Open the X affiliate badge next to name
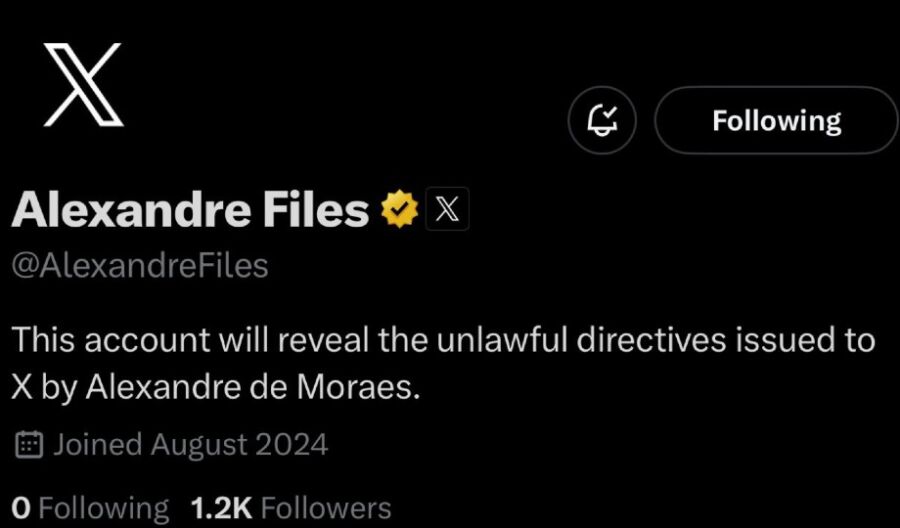The image size is (900, 528). click(x=447, y=210)
